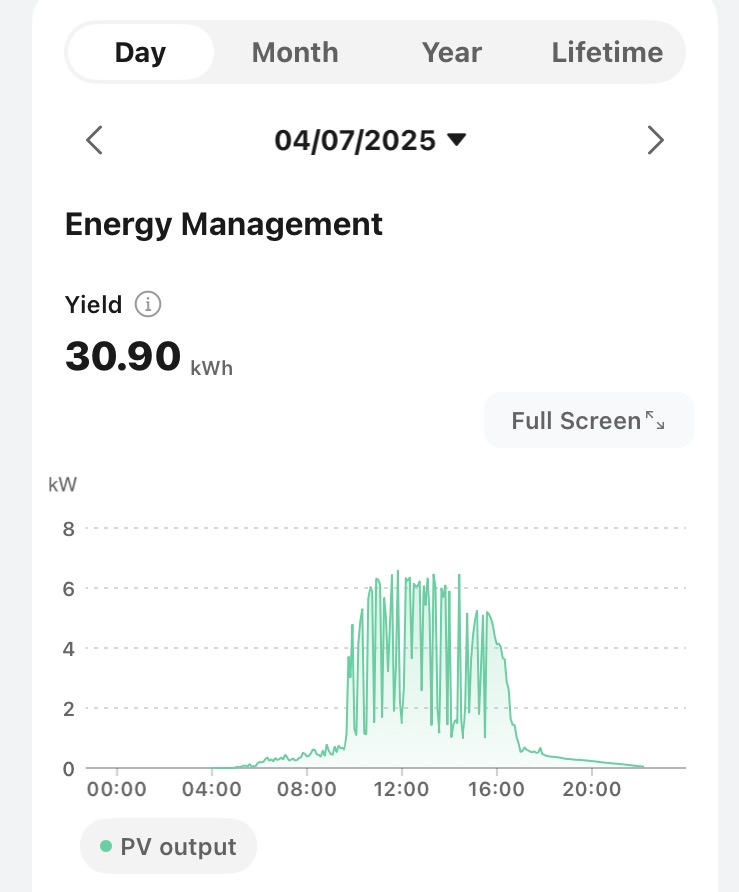Show Lifetime energy statistics
Viewport: 739px width, 892px height.
point(607,52)
